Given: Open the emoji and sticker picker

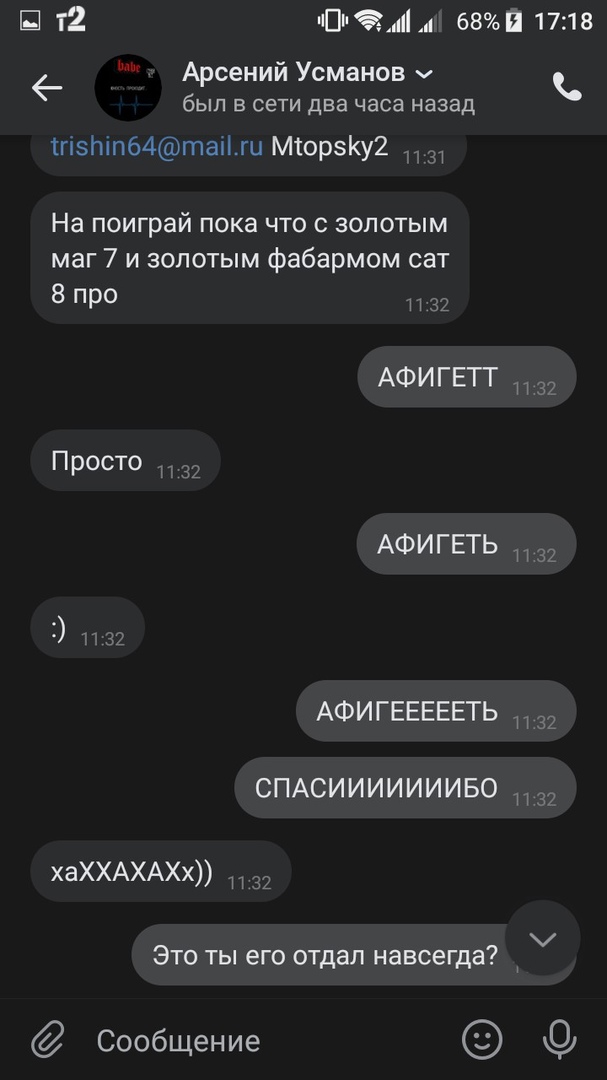Looking at the screenshot, I should pyautogui.click(x=482, y=1040).
